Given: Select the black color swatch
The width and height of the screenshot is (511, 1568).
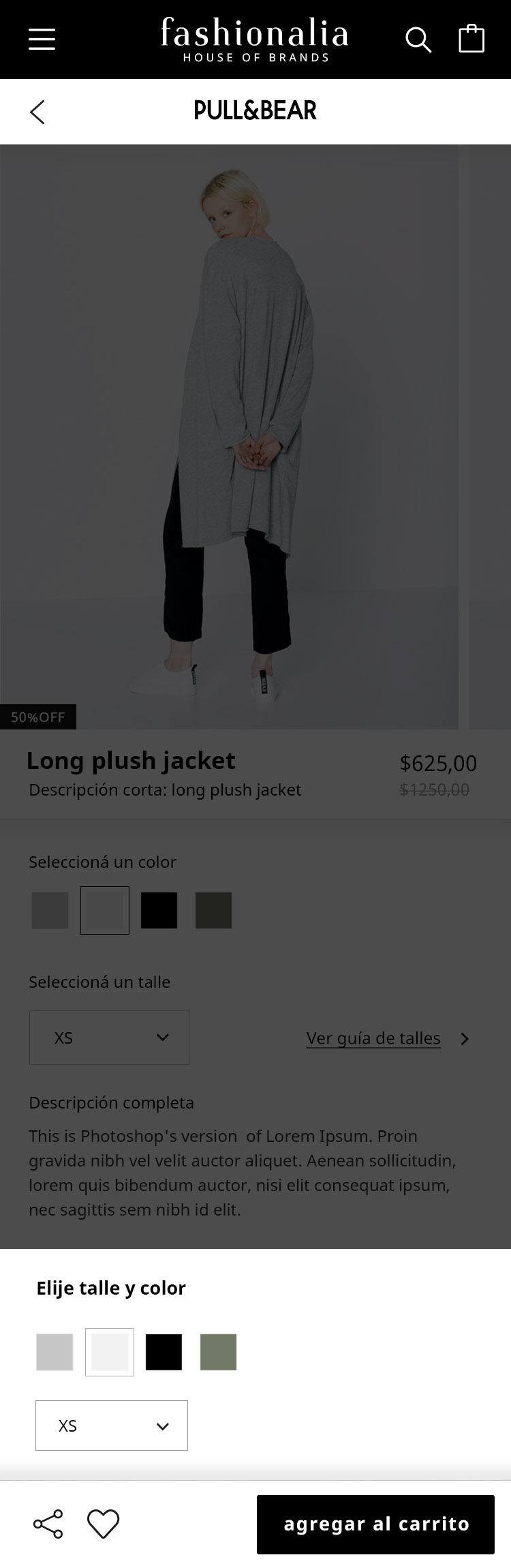Looking at the screenshot, I should click(x=164, y=1352).
